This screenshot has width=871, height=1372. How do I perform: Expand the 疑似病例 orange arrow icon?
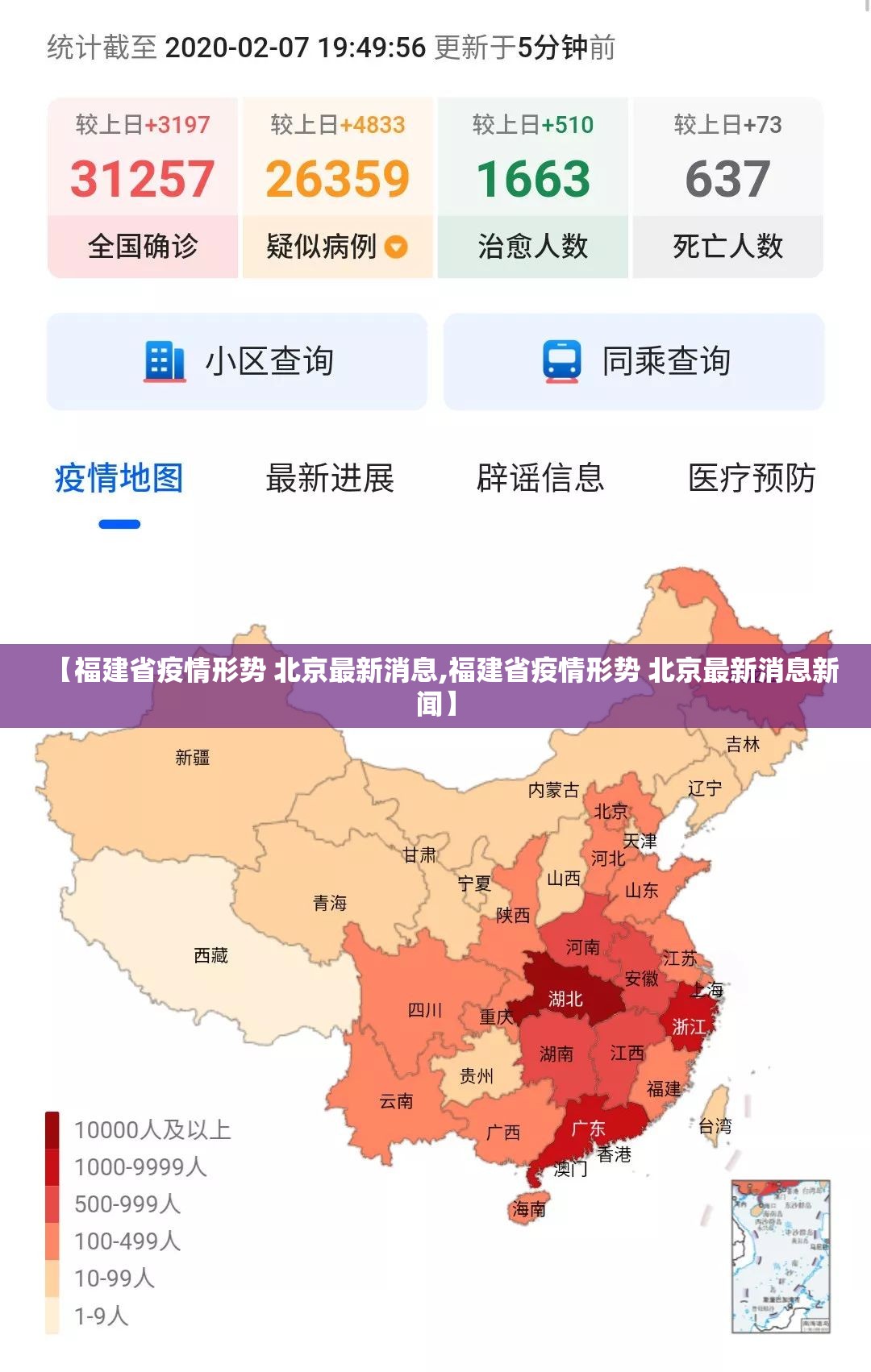tap(396, 247)
